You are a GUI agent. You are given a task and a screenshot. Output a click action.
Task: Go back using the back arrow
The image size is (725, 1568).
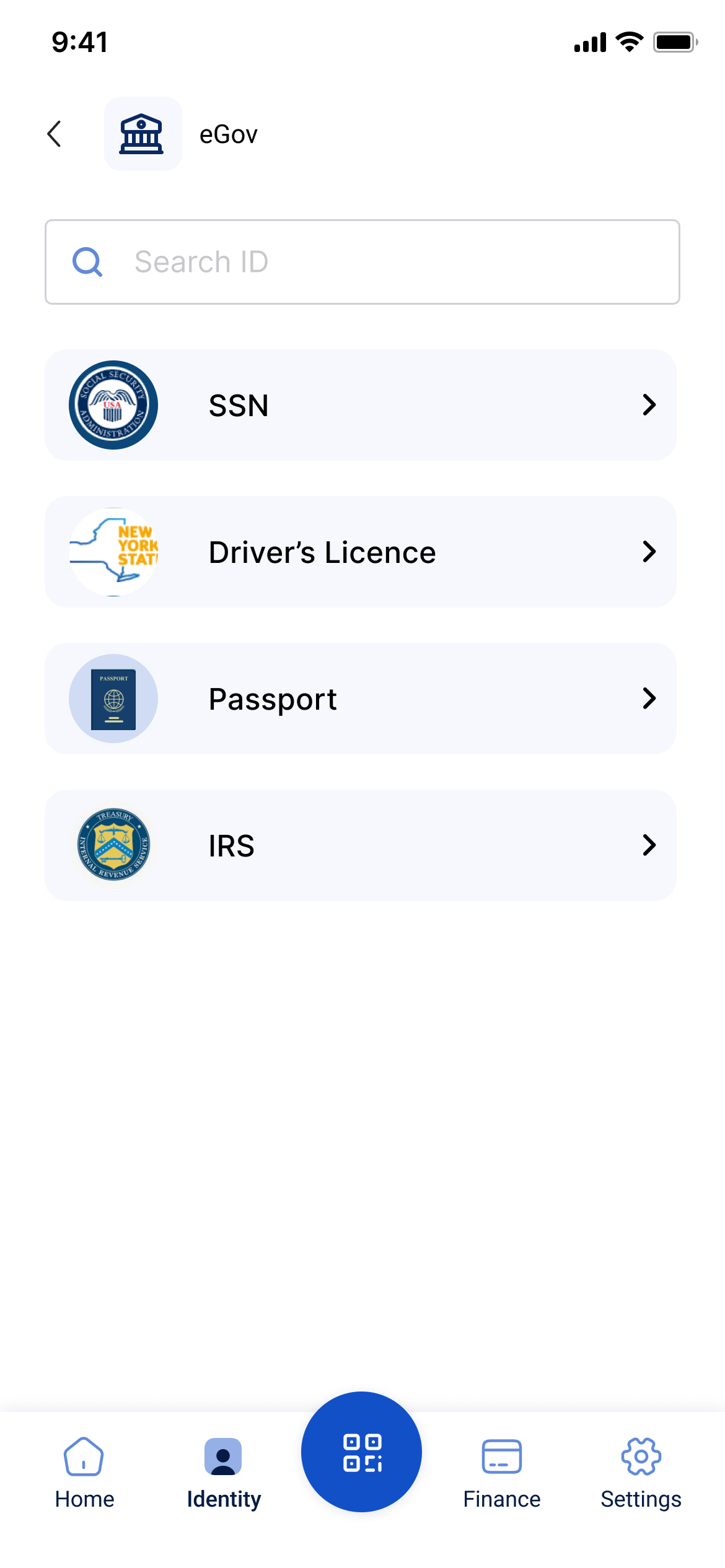tap(55, 134)
